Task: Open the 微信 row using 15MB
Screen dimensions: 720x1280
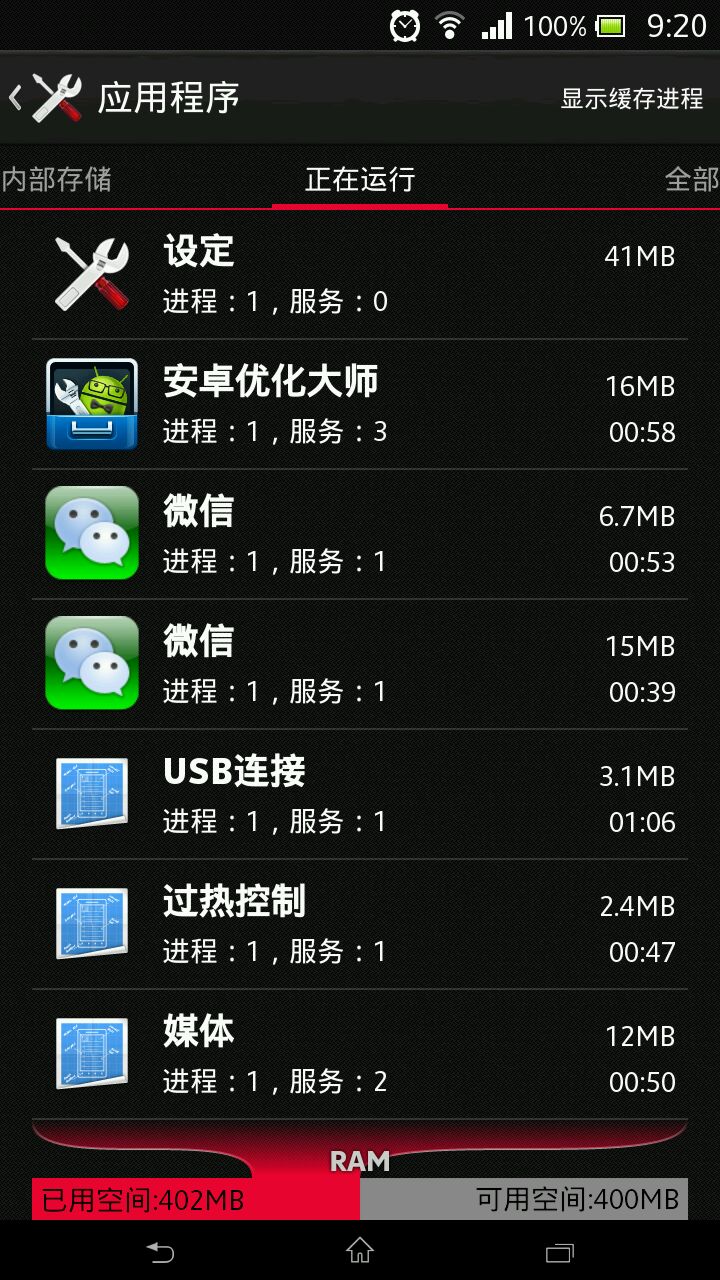Action: pyautogui.click(x=360, y=665)
